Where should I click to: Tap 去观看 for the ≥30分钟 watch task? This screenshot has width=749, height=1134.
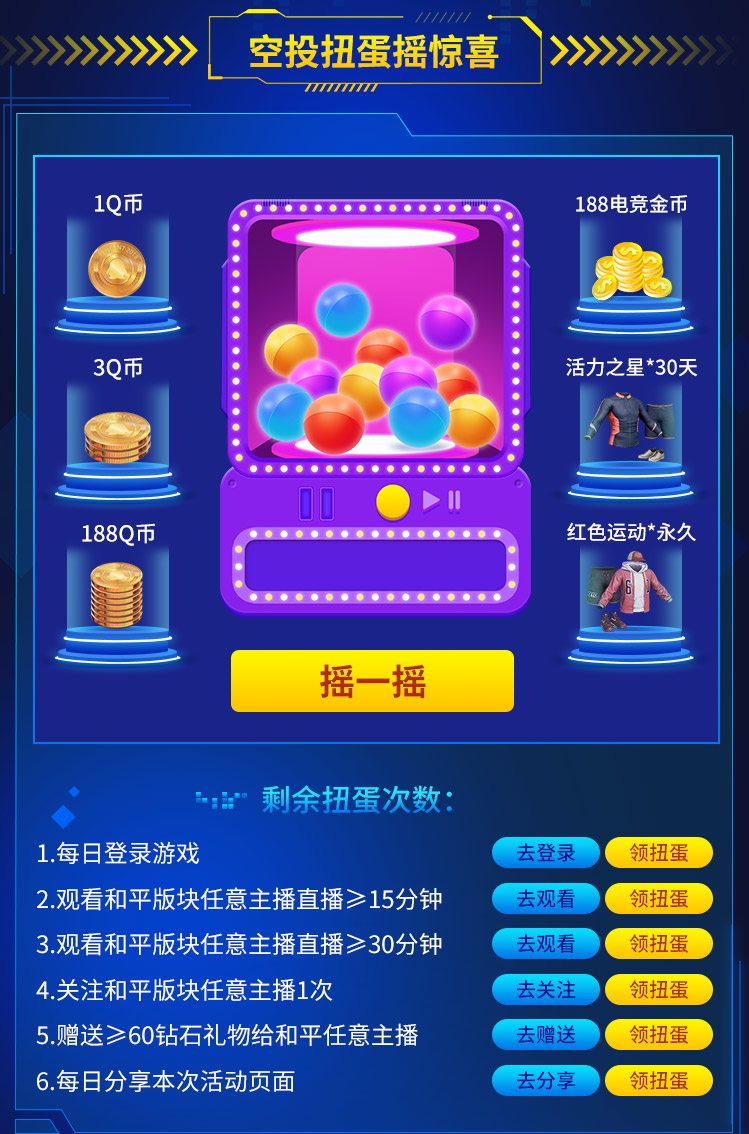545,944
